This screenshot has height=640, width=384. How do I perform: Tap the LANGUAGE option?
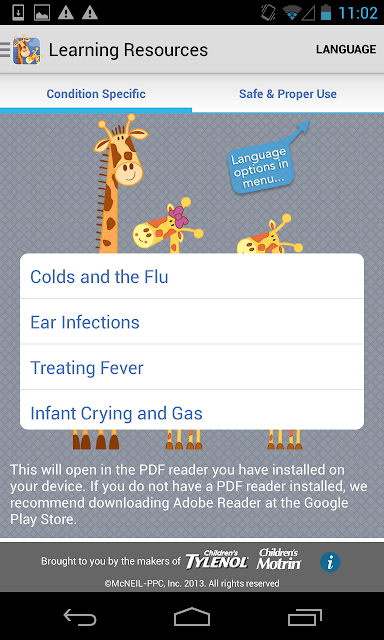click(346, 49)
